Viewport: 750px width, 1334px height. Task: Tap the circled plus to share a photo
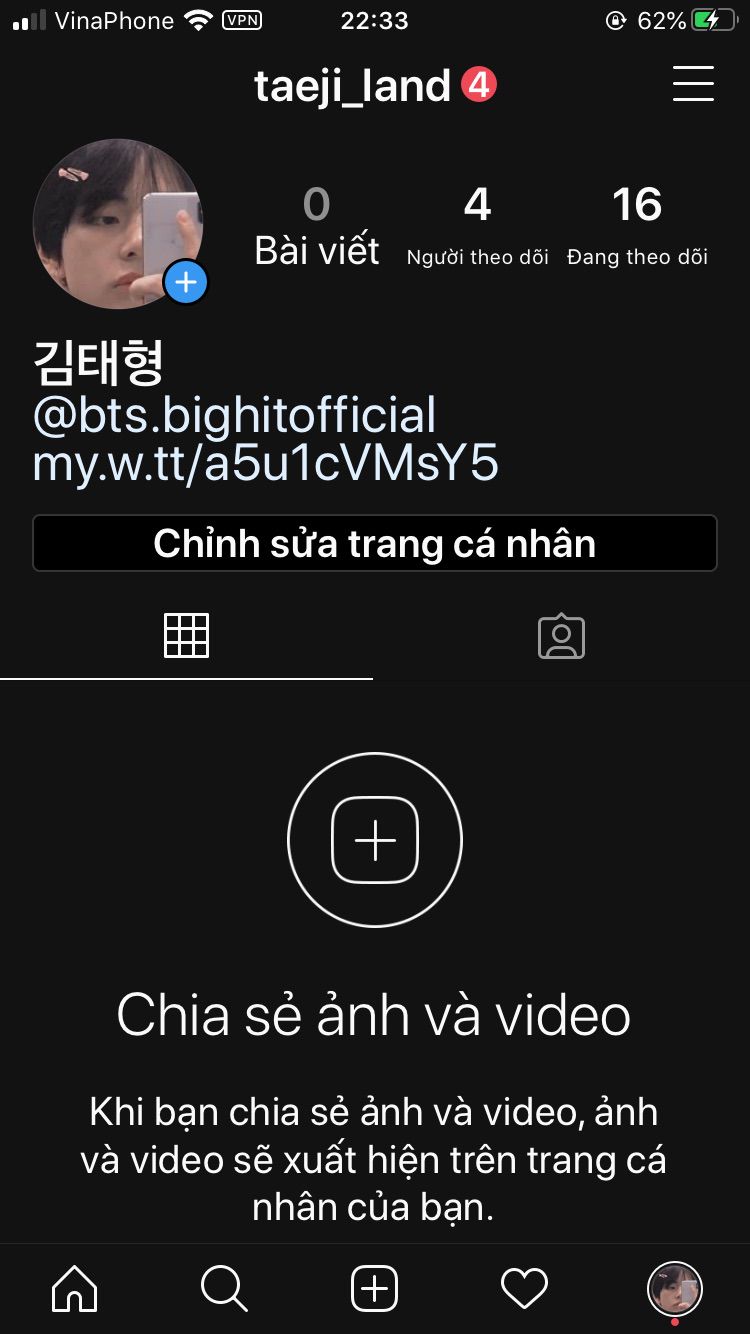(x=375, y=840)
